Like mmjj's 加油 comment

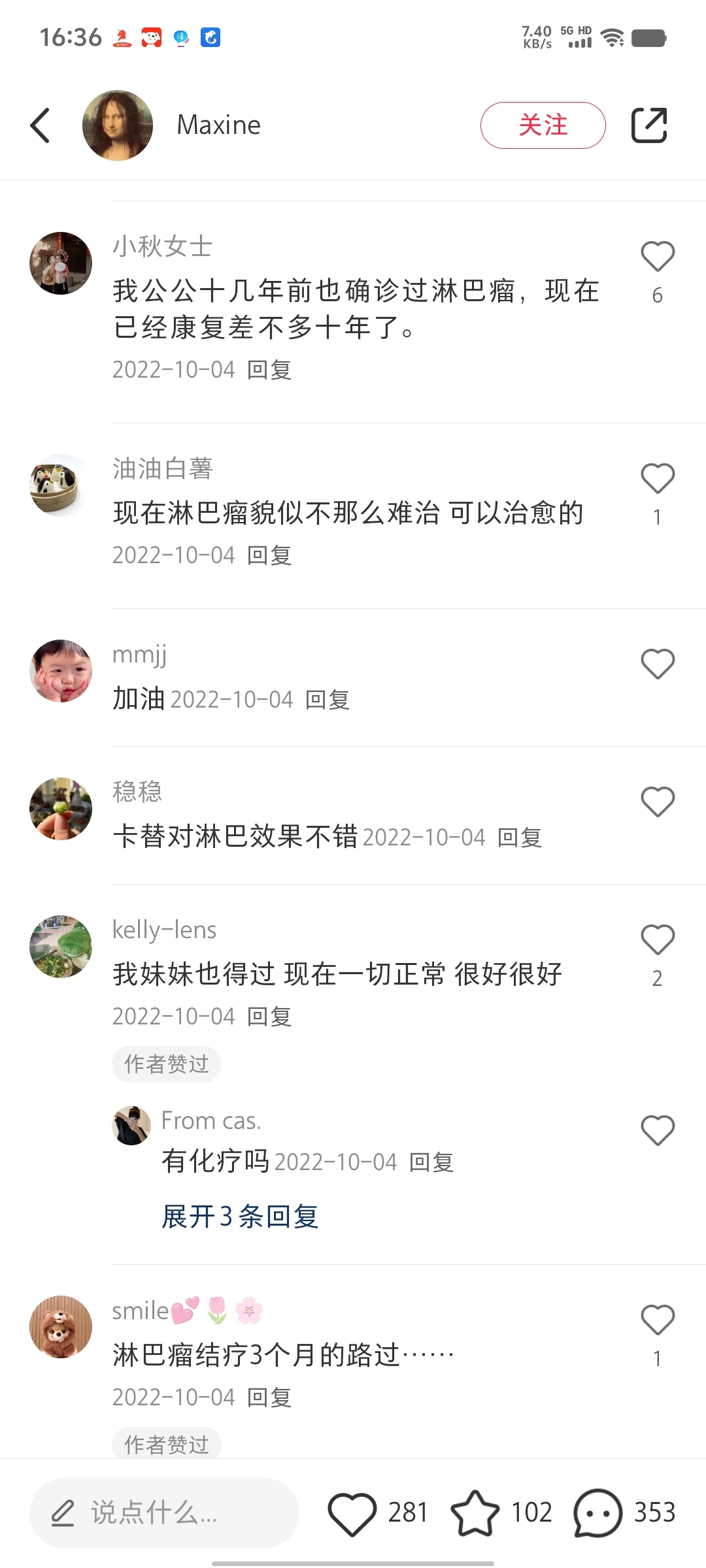click(657, 664)
